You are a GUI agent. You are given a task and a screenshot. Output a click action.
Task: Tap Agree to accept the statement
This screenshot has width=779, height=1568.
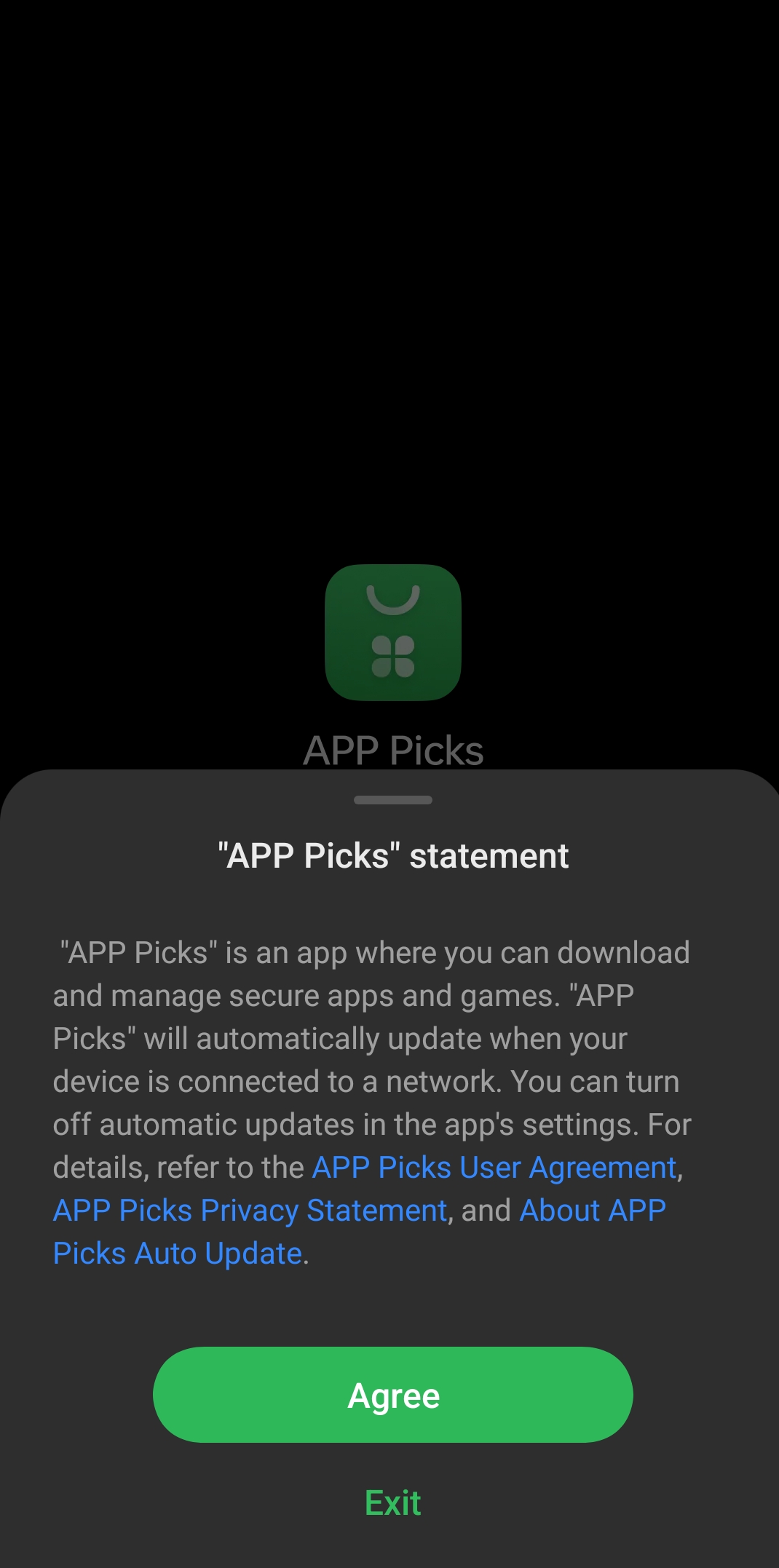(392, 1394)
